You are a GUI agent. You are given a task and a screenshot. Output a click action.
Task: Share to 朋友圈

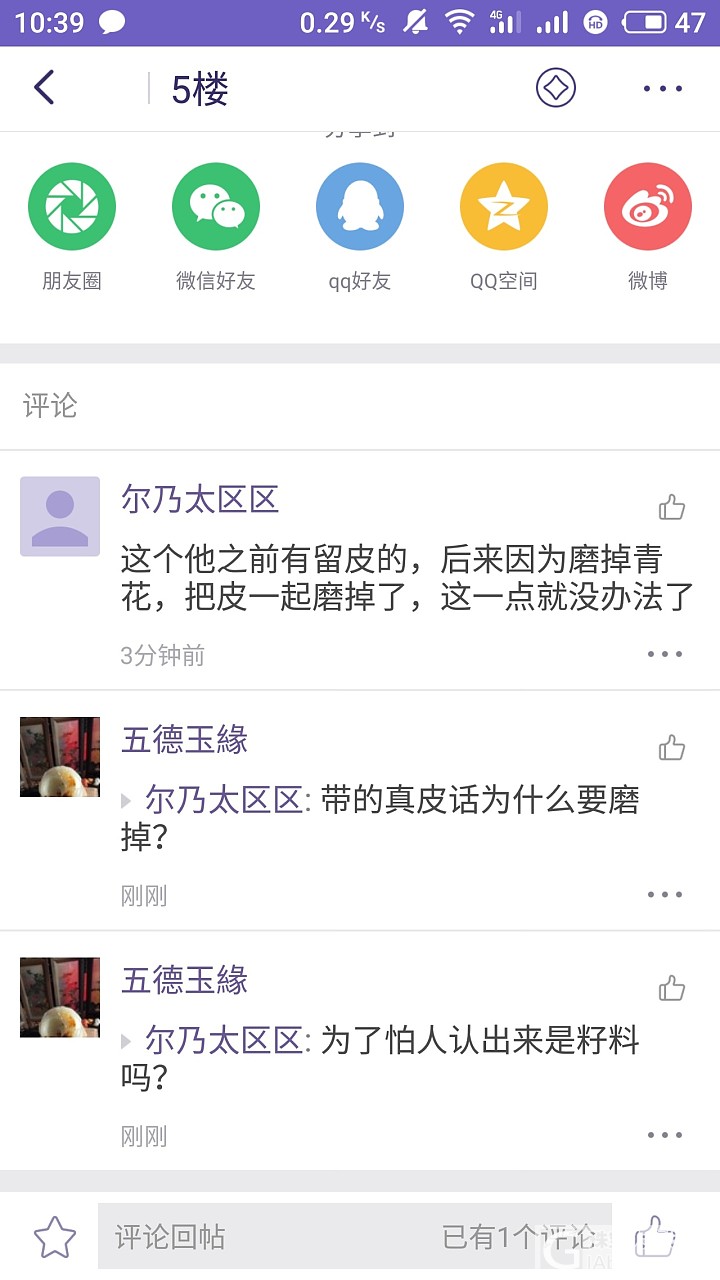click(x=72, y=207)
